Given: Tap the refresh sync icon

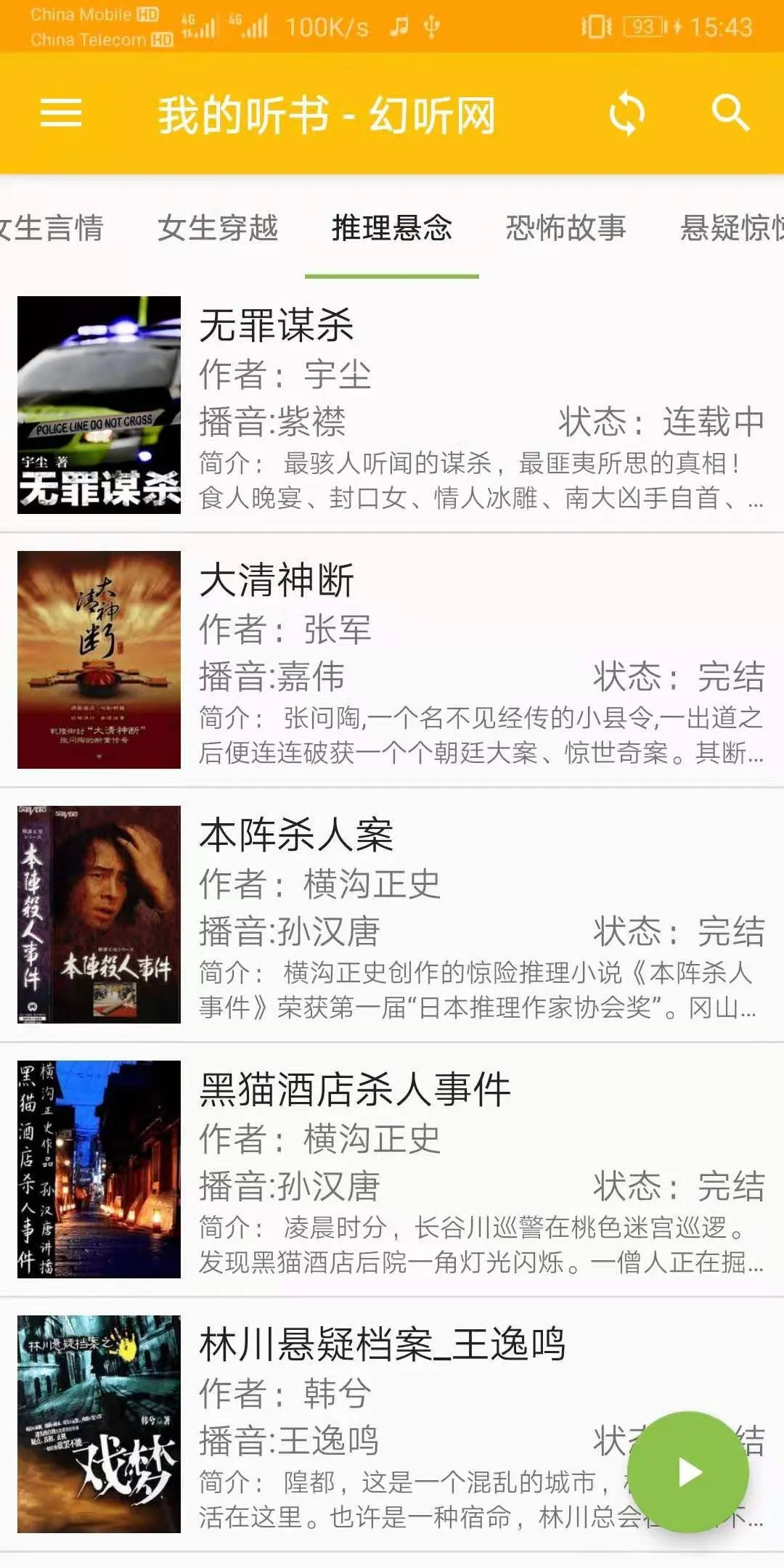Looking at the screenshot, I should click(x=626, y=114).
